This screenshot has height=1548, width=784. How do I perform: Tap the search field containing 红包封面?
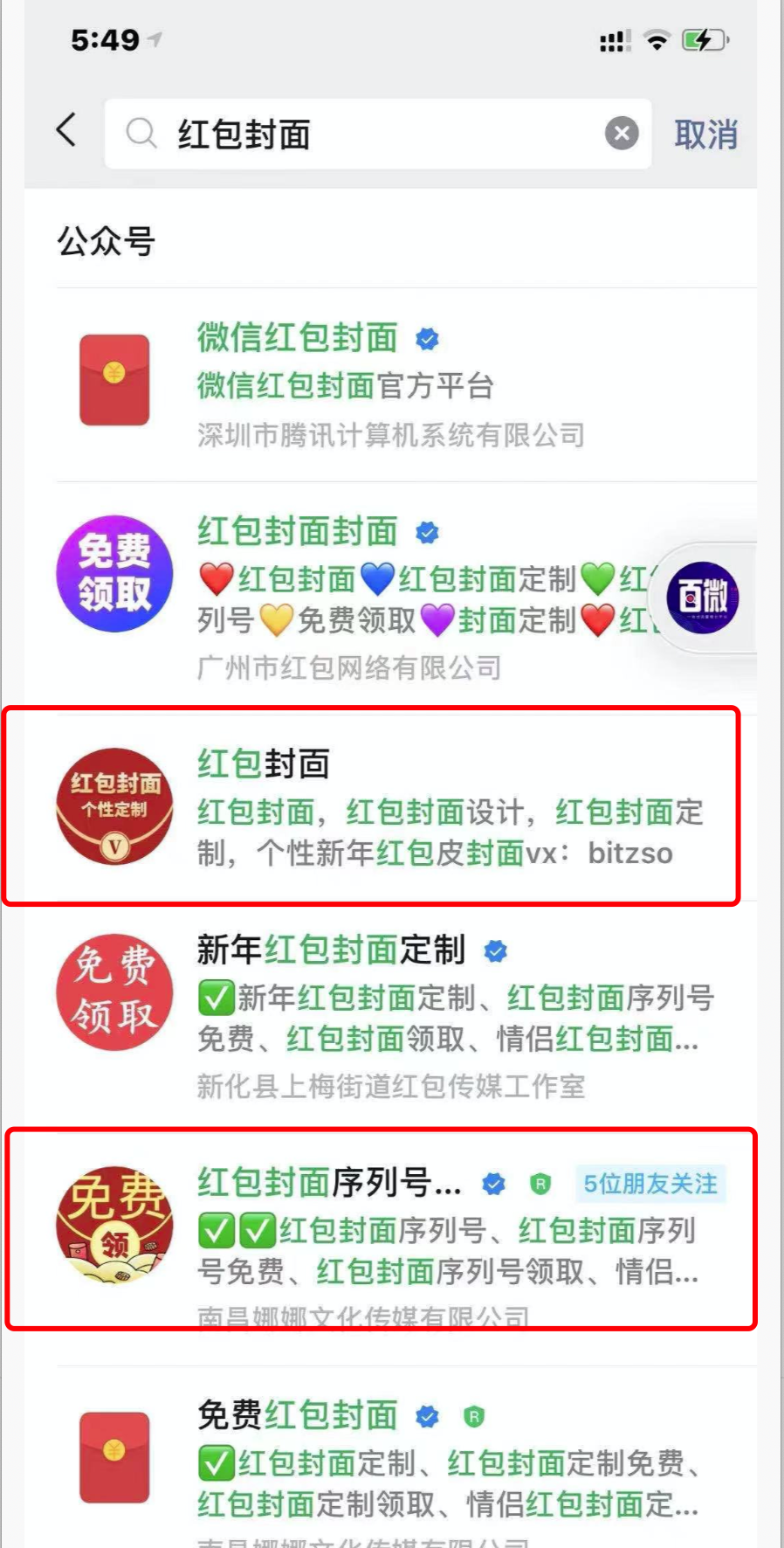(367, 134)
